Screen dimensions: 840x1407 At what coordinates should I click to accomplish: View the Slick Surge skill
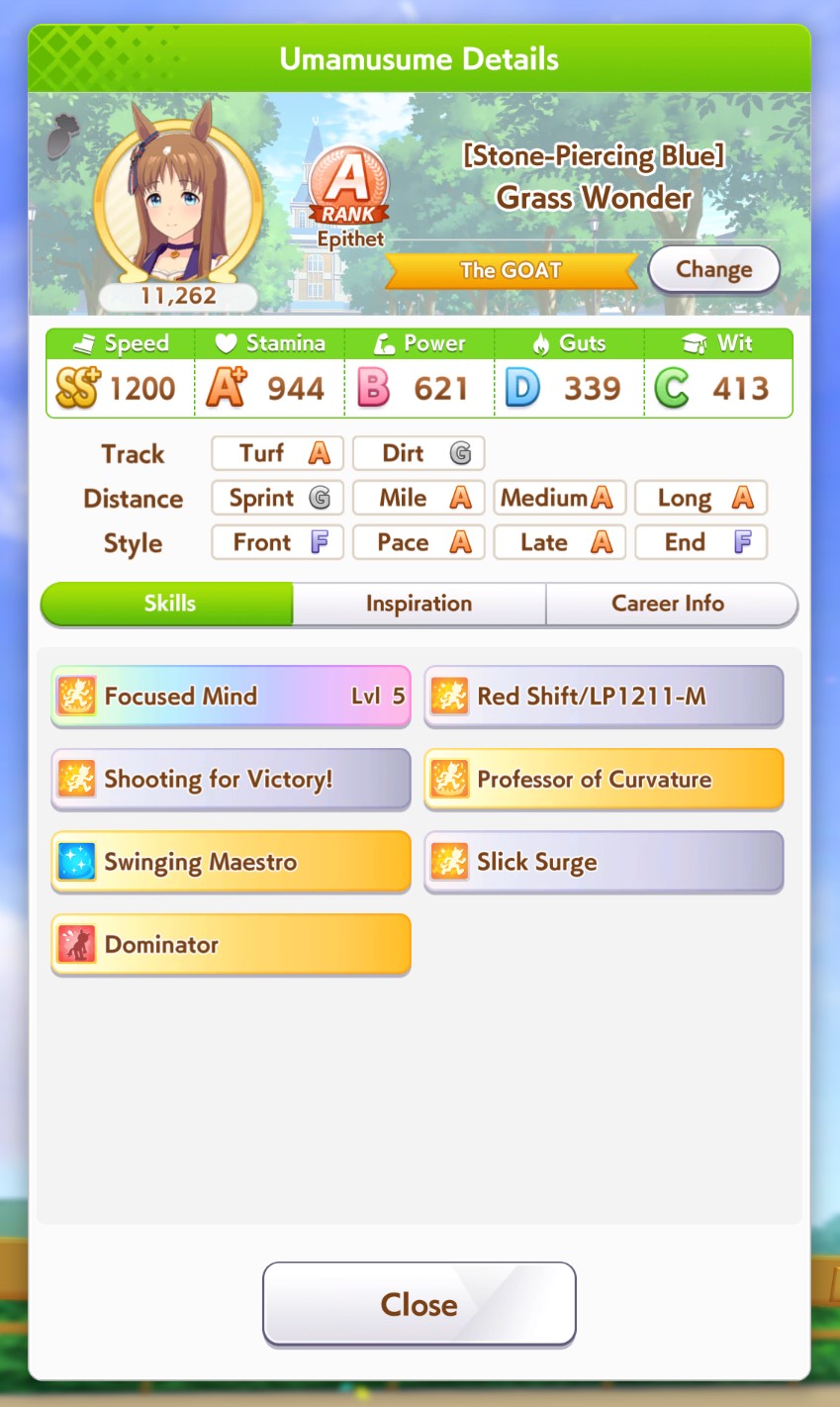pyautogui.click(x=604, y=862)
